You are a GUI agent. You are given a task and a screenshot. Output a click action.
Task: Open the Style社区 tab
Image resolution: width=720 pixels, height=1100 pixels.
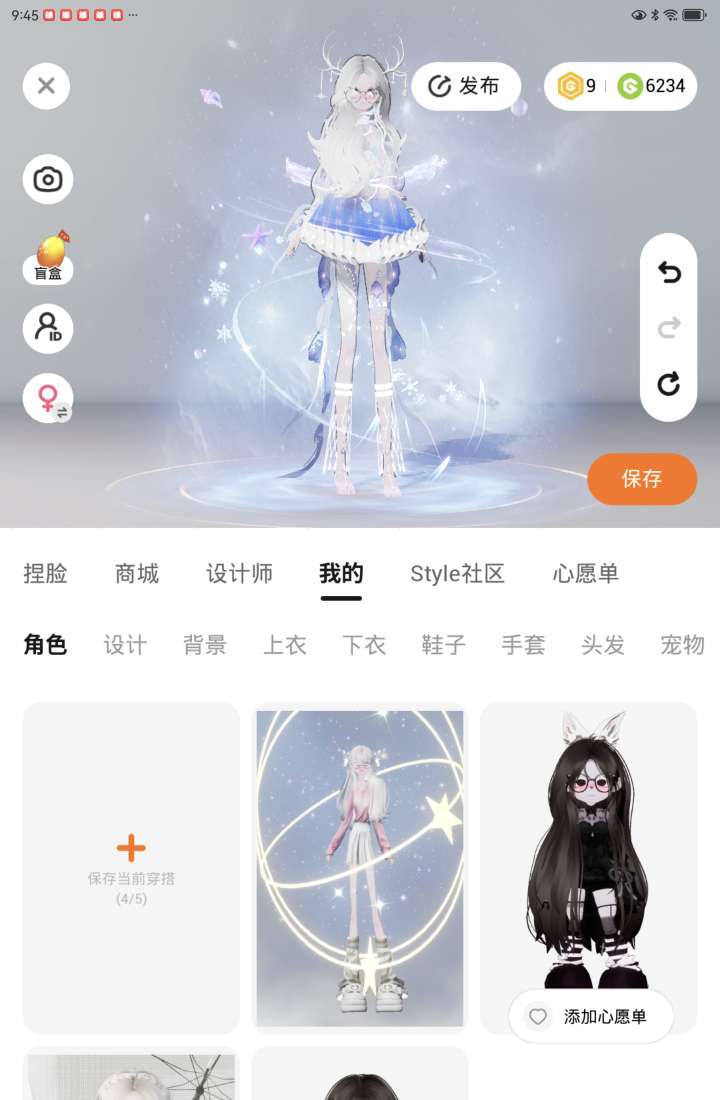pos(457,573)
